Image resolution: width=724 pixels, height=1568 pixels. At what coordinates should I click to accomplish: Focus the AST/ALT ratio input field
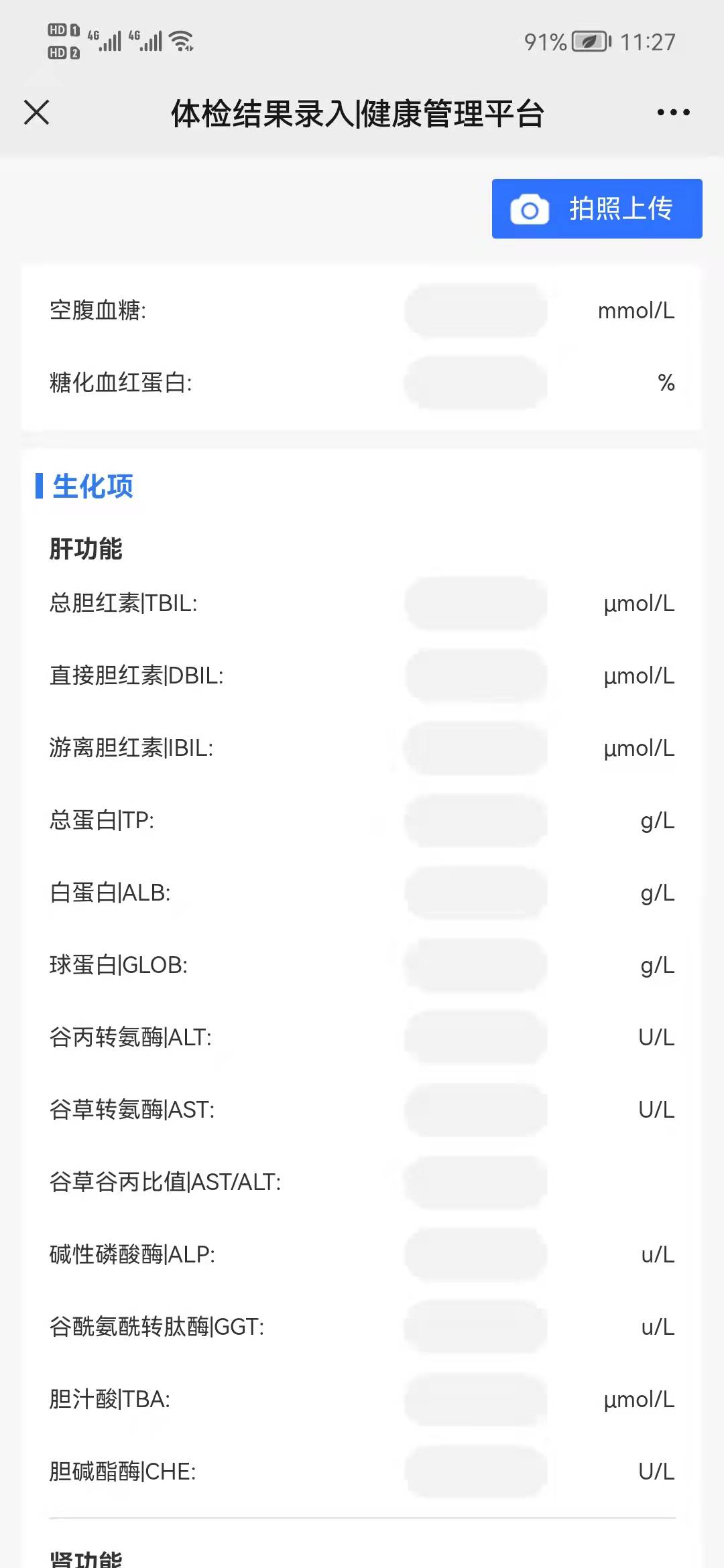[x=476, y=1182]
